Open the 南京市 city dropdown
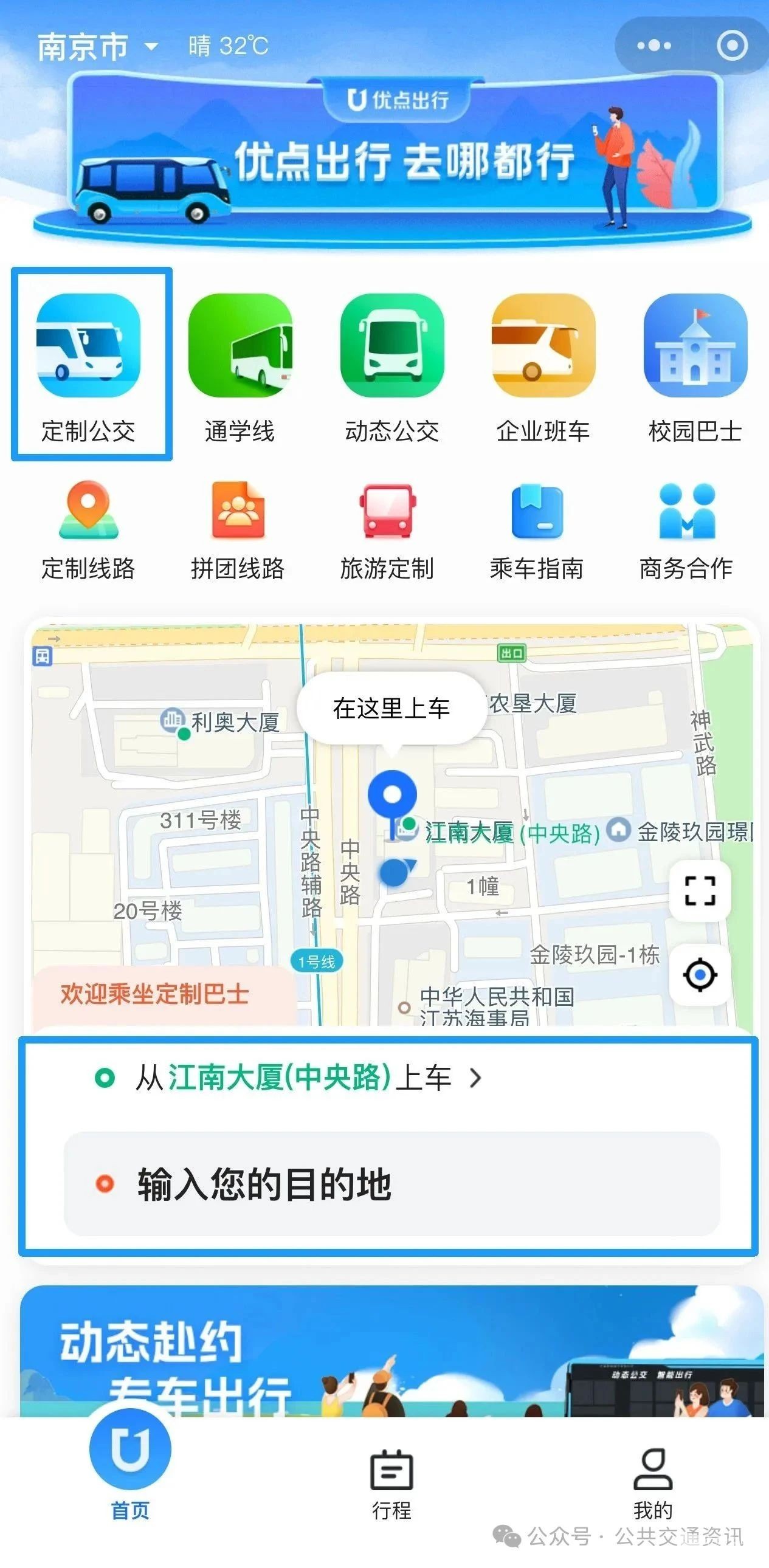The image size is (769, 1568). point(97,47)
